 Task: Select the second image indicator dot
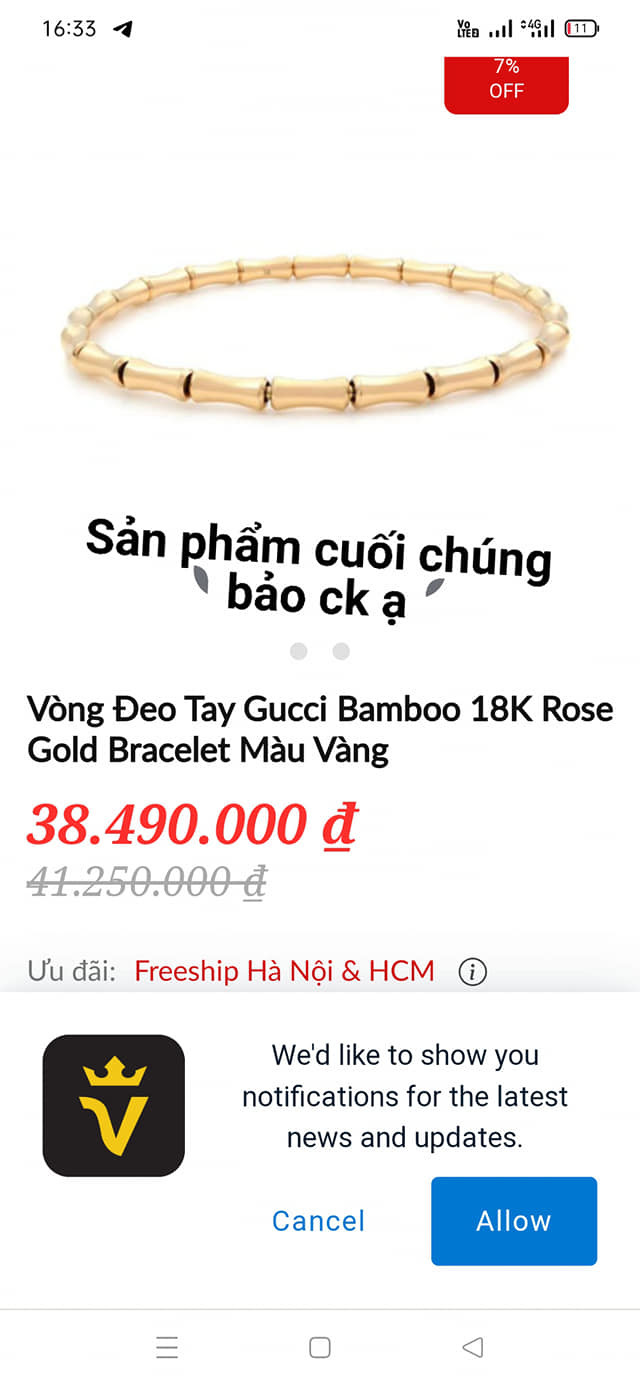(341, 651)
